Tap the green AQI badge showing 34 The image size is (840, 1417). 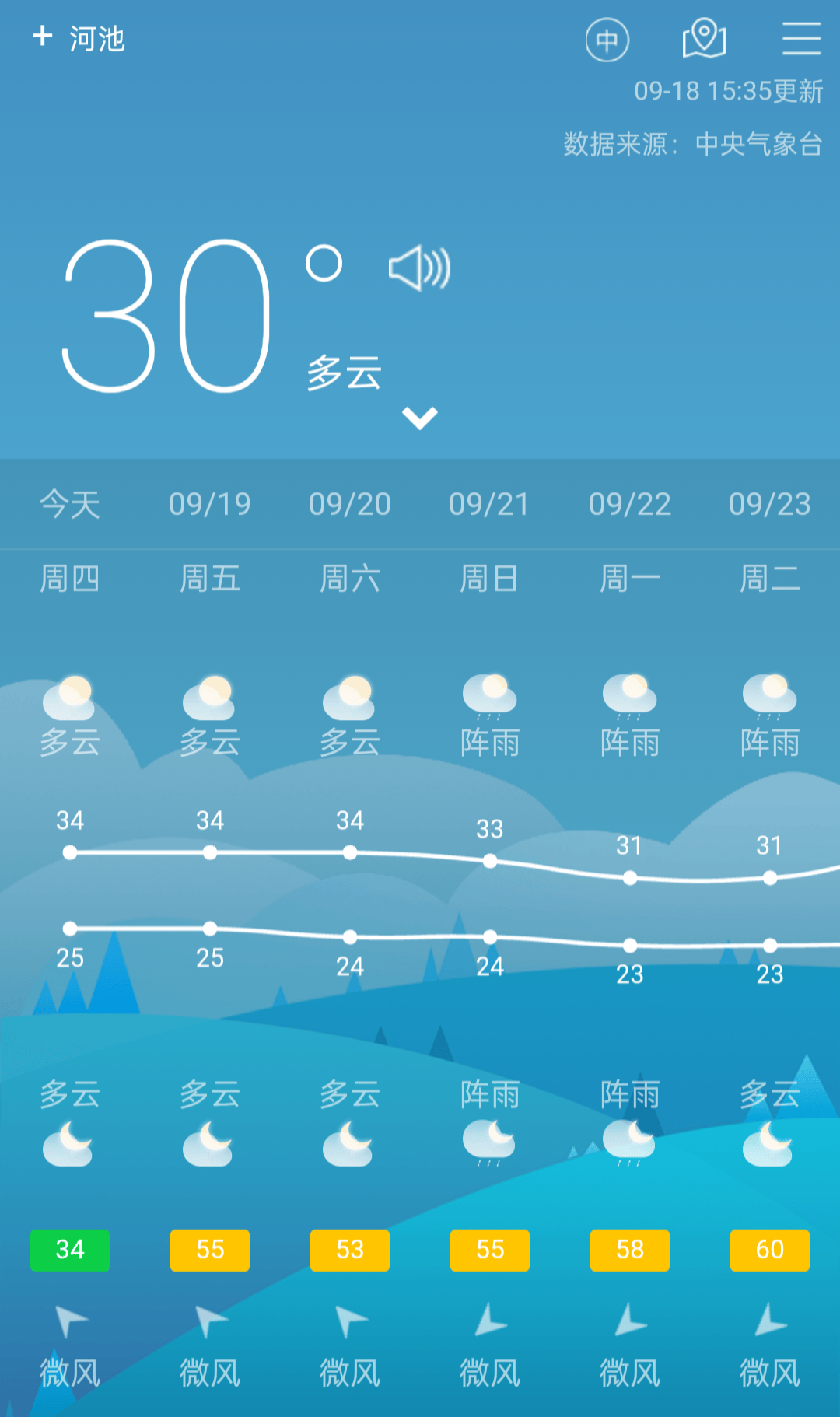coord(70,1250)
